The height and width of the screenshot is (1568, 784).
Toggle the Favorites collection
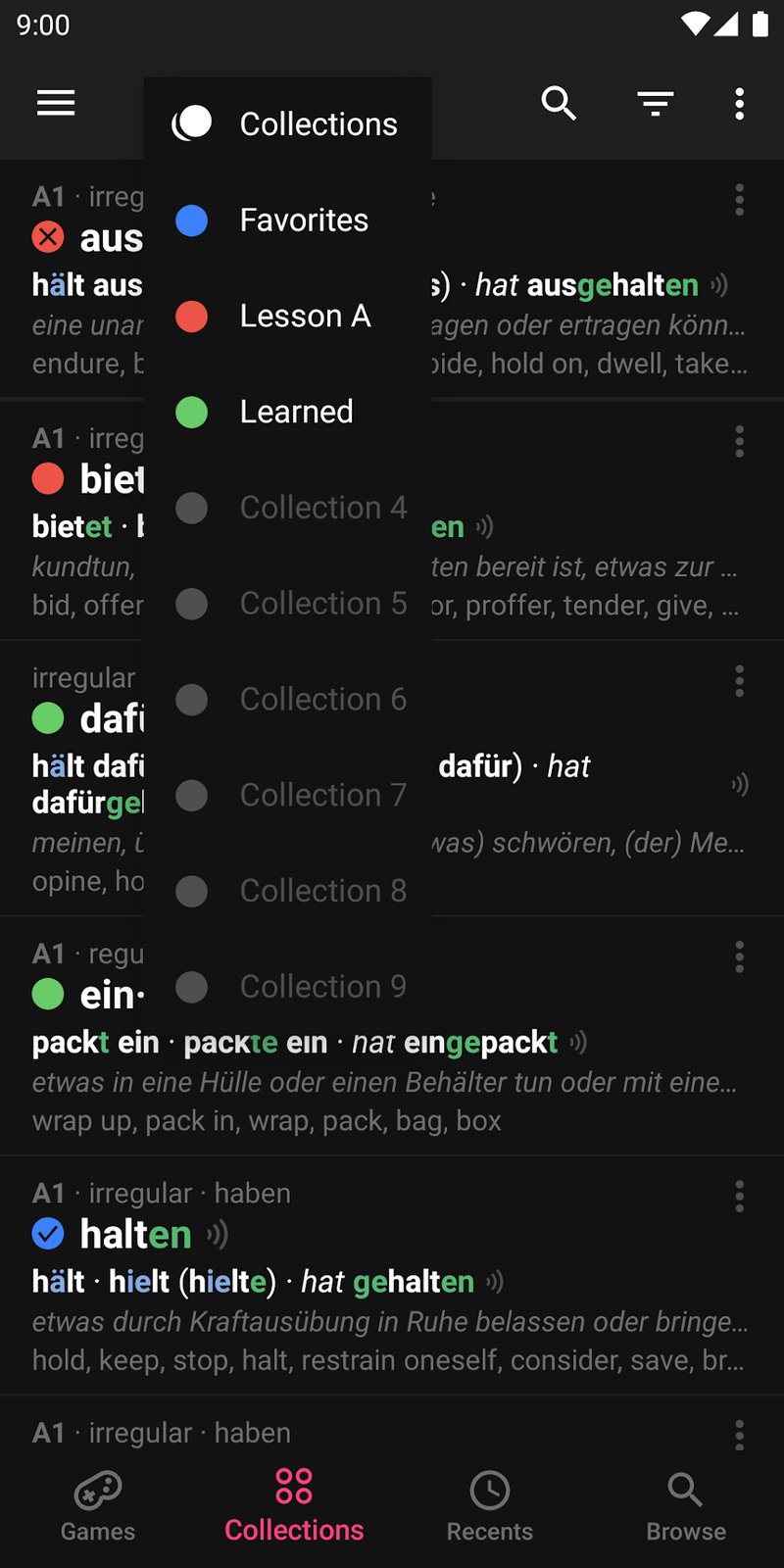303,220
